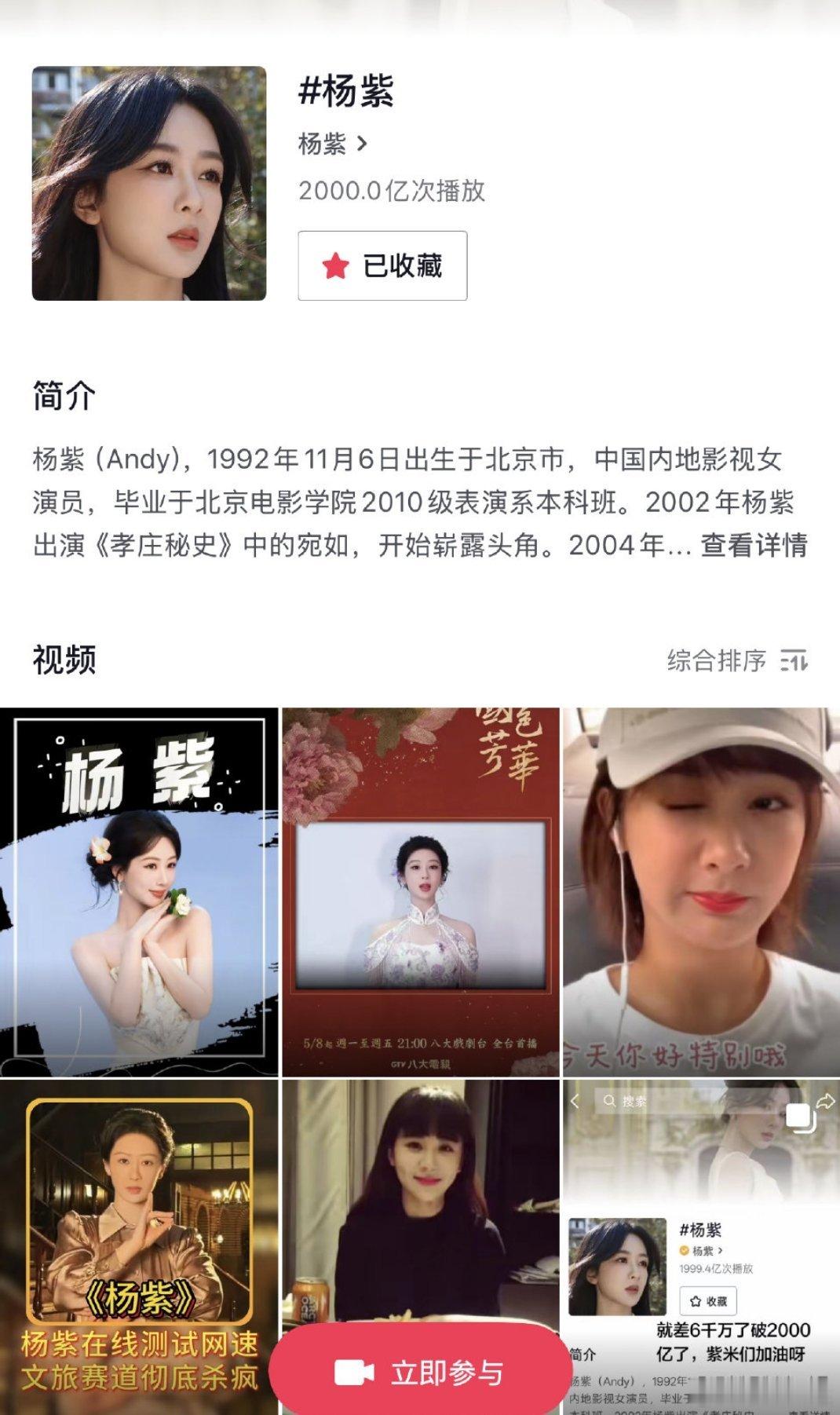Screen dimensions: 840x1415
Task: Click the yellow verified badge next to 杨紫
Action: tap(683, 1250)
